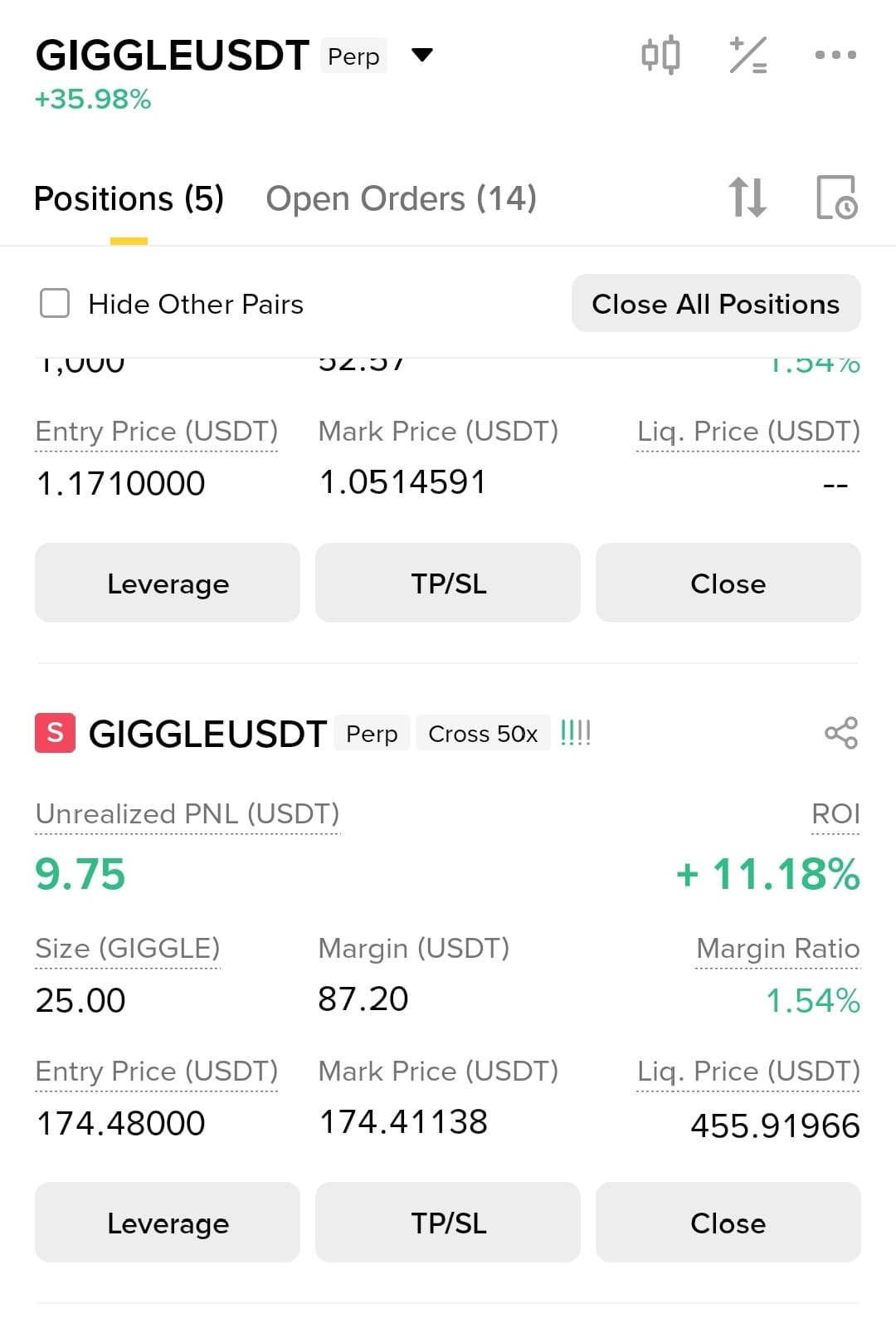Screen dimensions: 896x1333
Task: Set TP/SL for the 1.1710000 entry position
Action: 448,583
